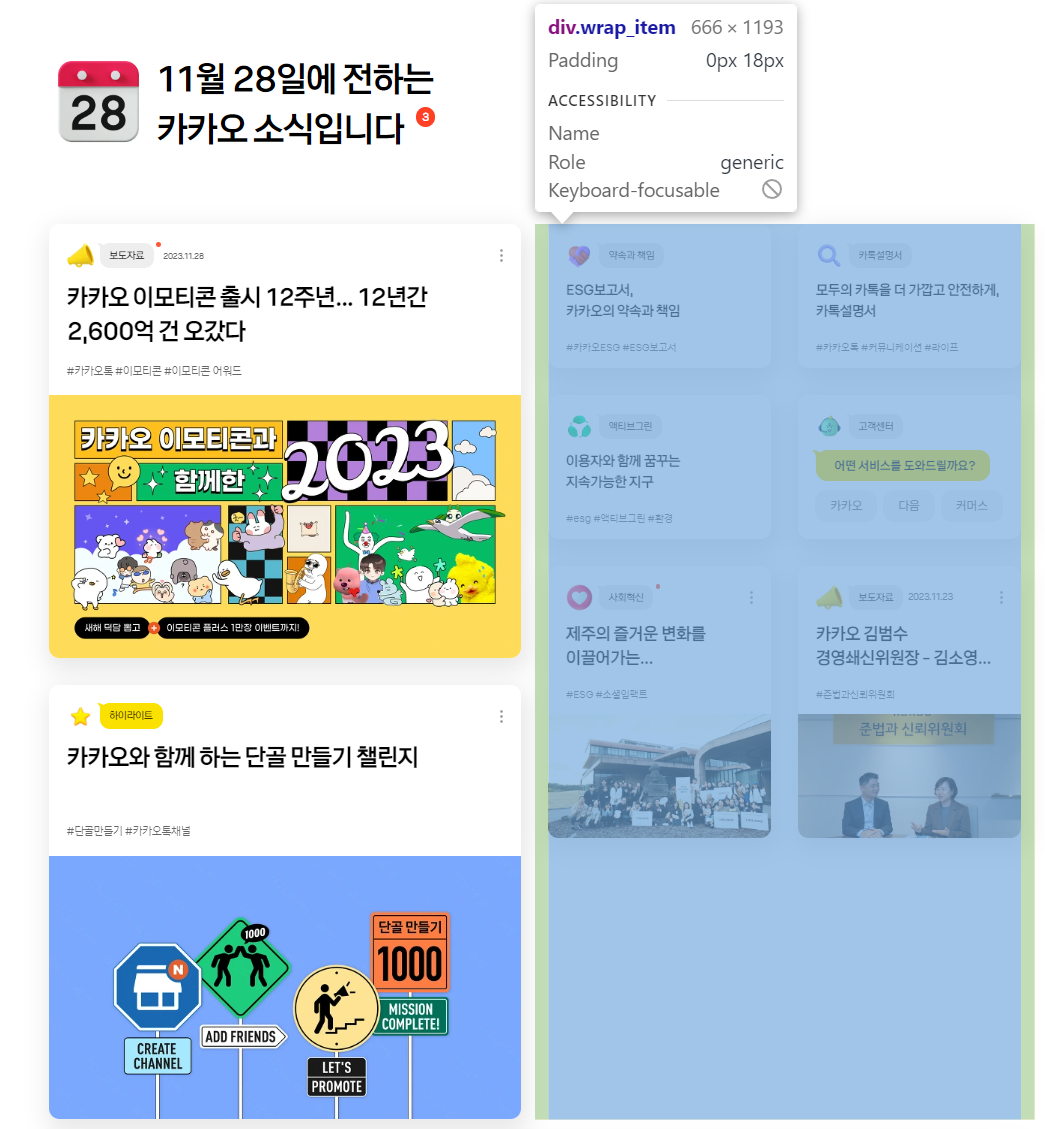Open the overflow menu on the 2023.11.23 보도자료 card

tap(1001, 598)
